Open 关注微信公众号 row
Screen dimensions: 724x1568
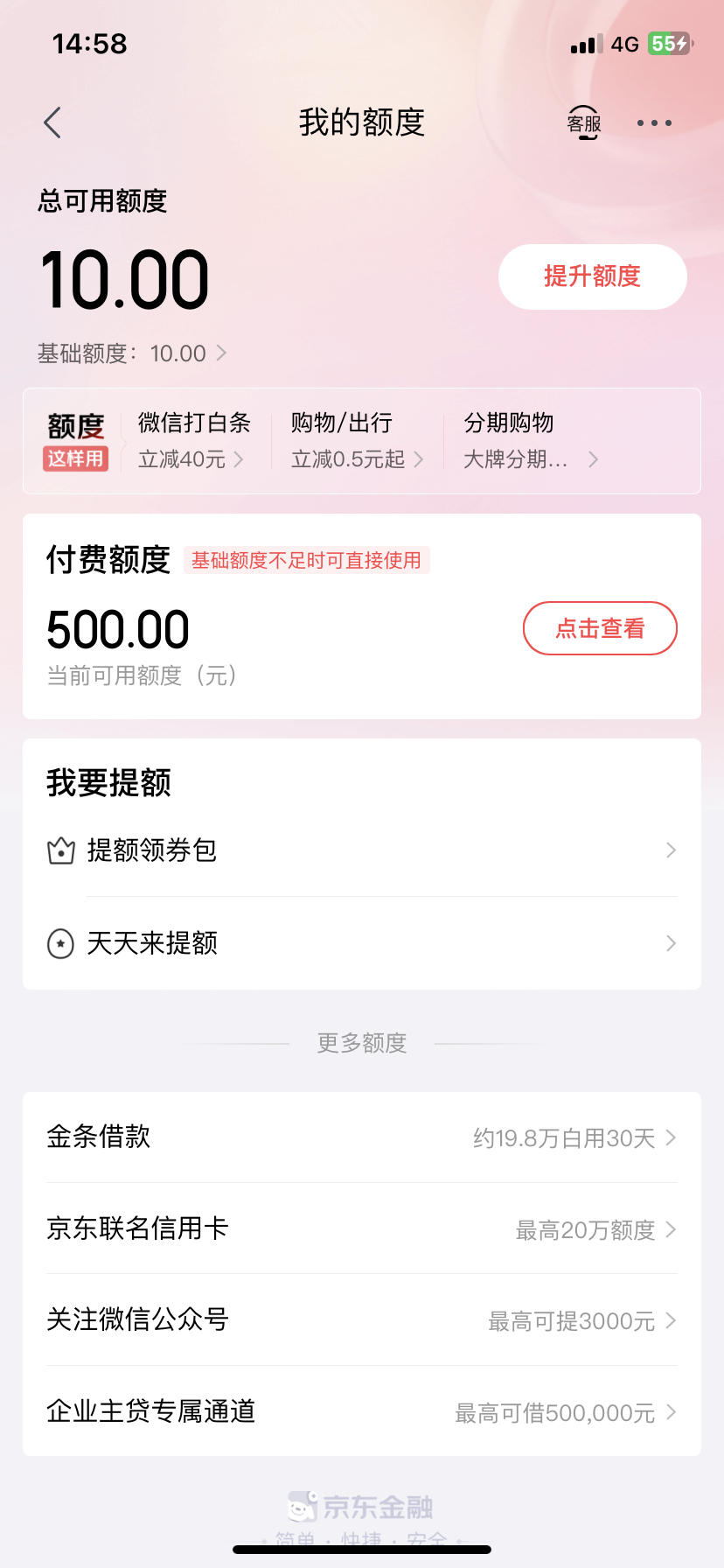pos(362,1320)
